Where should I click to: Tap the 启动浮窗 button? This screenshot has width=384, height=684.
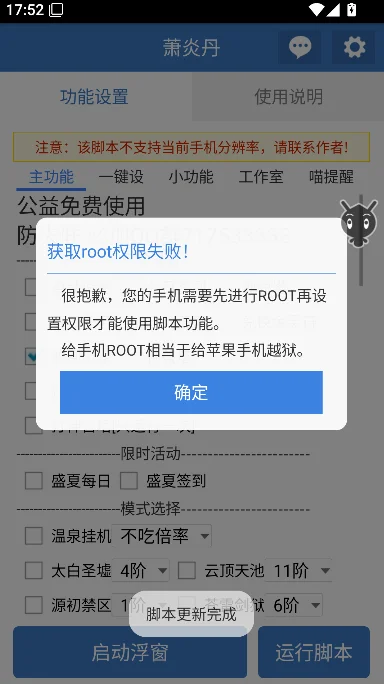130,652
